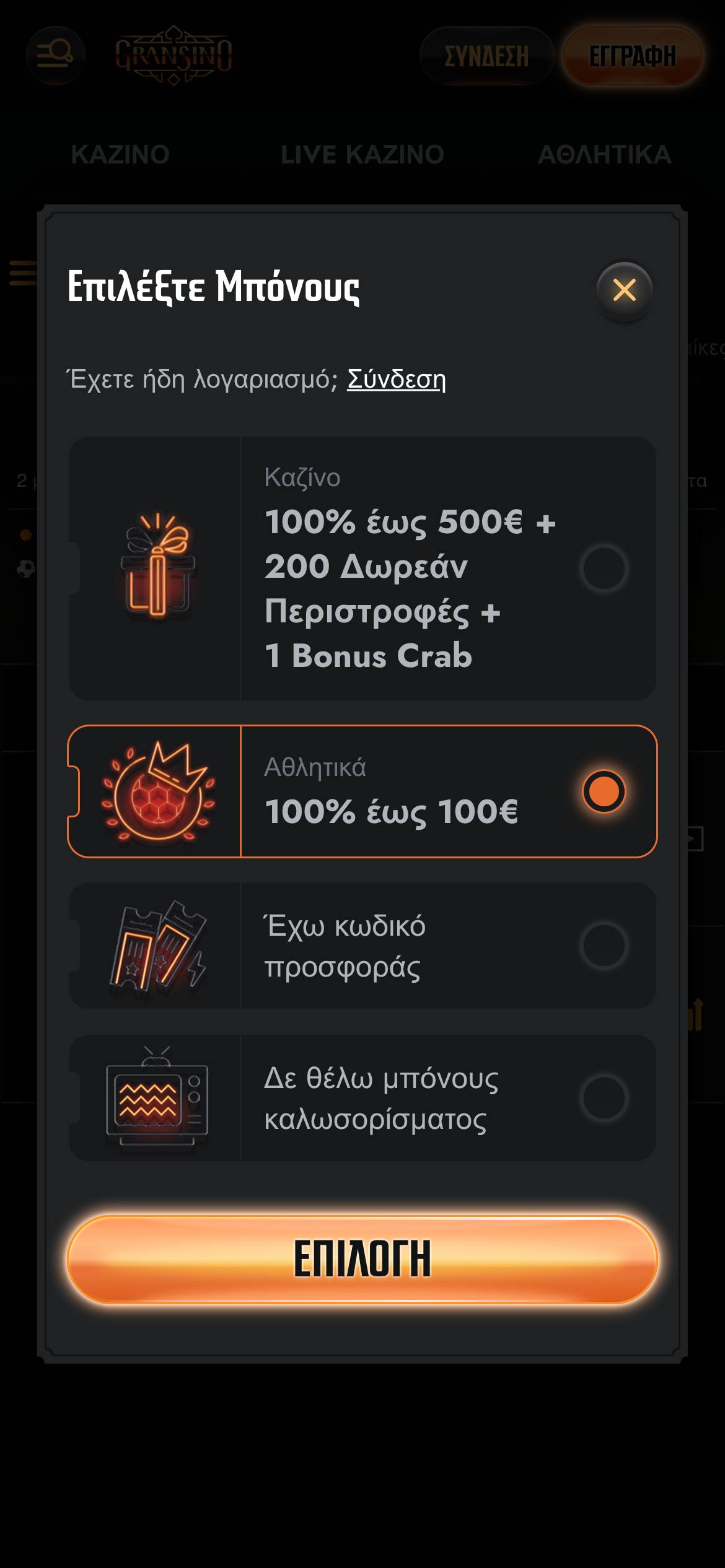Choose the Αθλητικά 100% έως 100€ bonus

coord(603,791)
